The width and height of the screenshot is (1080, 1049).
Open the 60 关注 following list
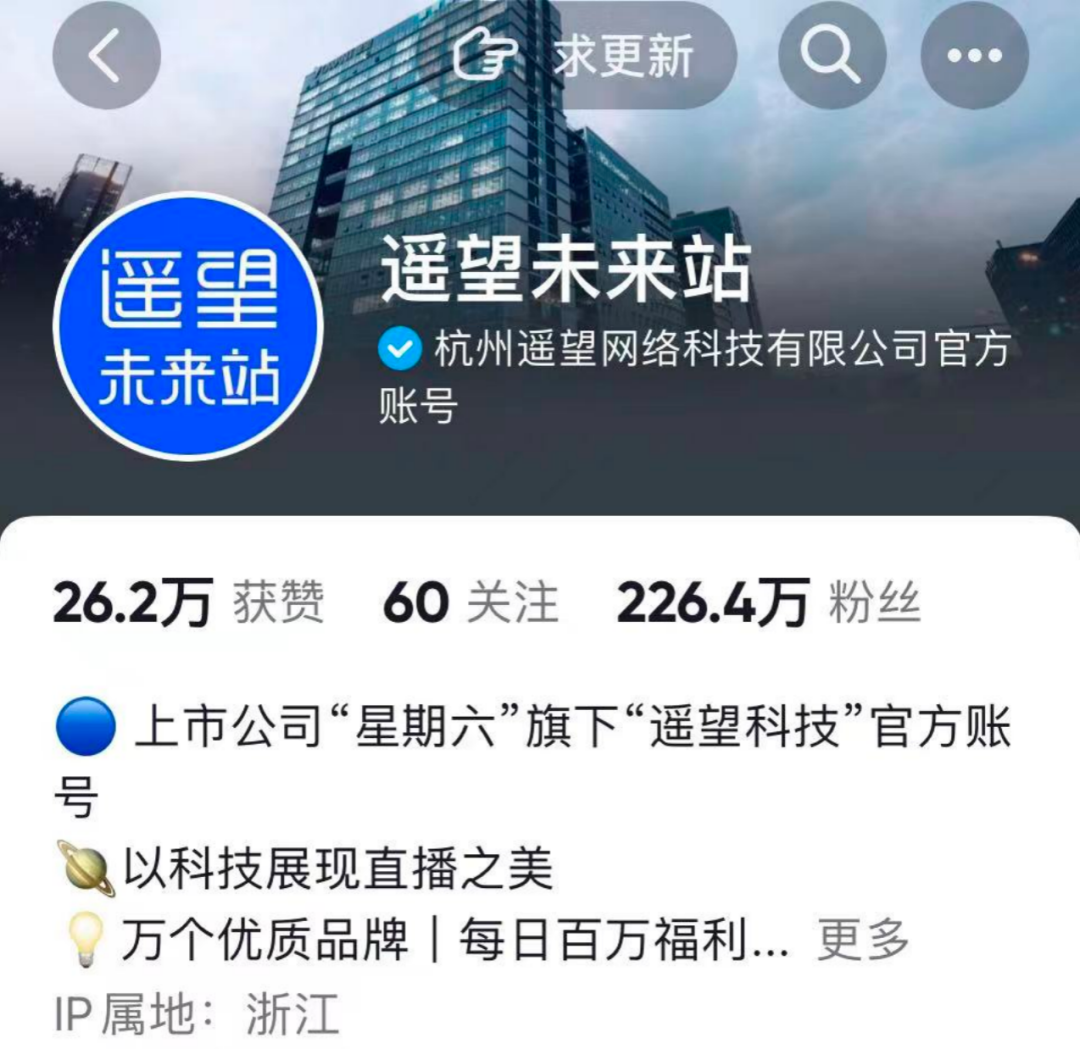coord(470,605)
